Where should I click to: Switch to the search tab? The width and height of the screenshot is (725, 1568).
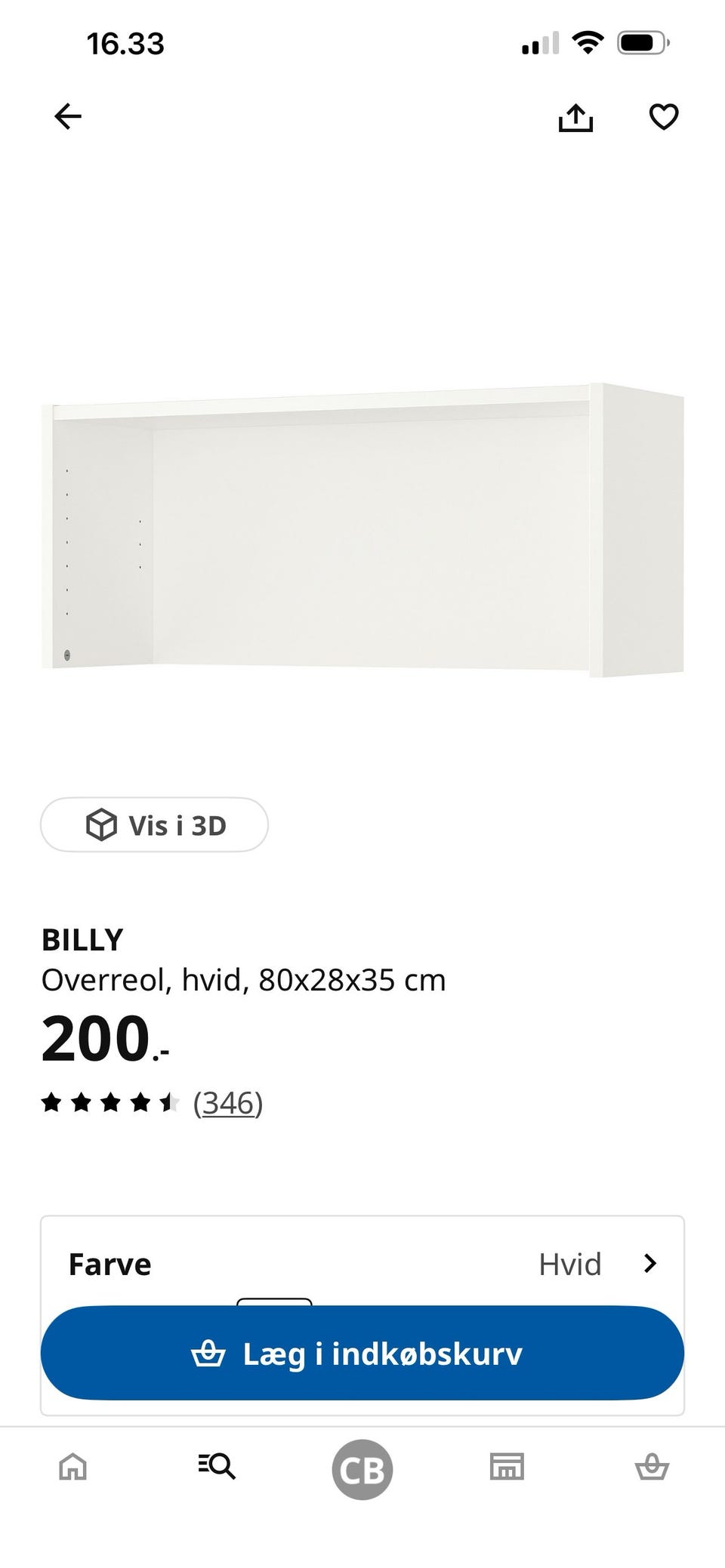pos(217,1466)
